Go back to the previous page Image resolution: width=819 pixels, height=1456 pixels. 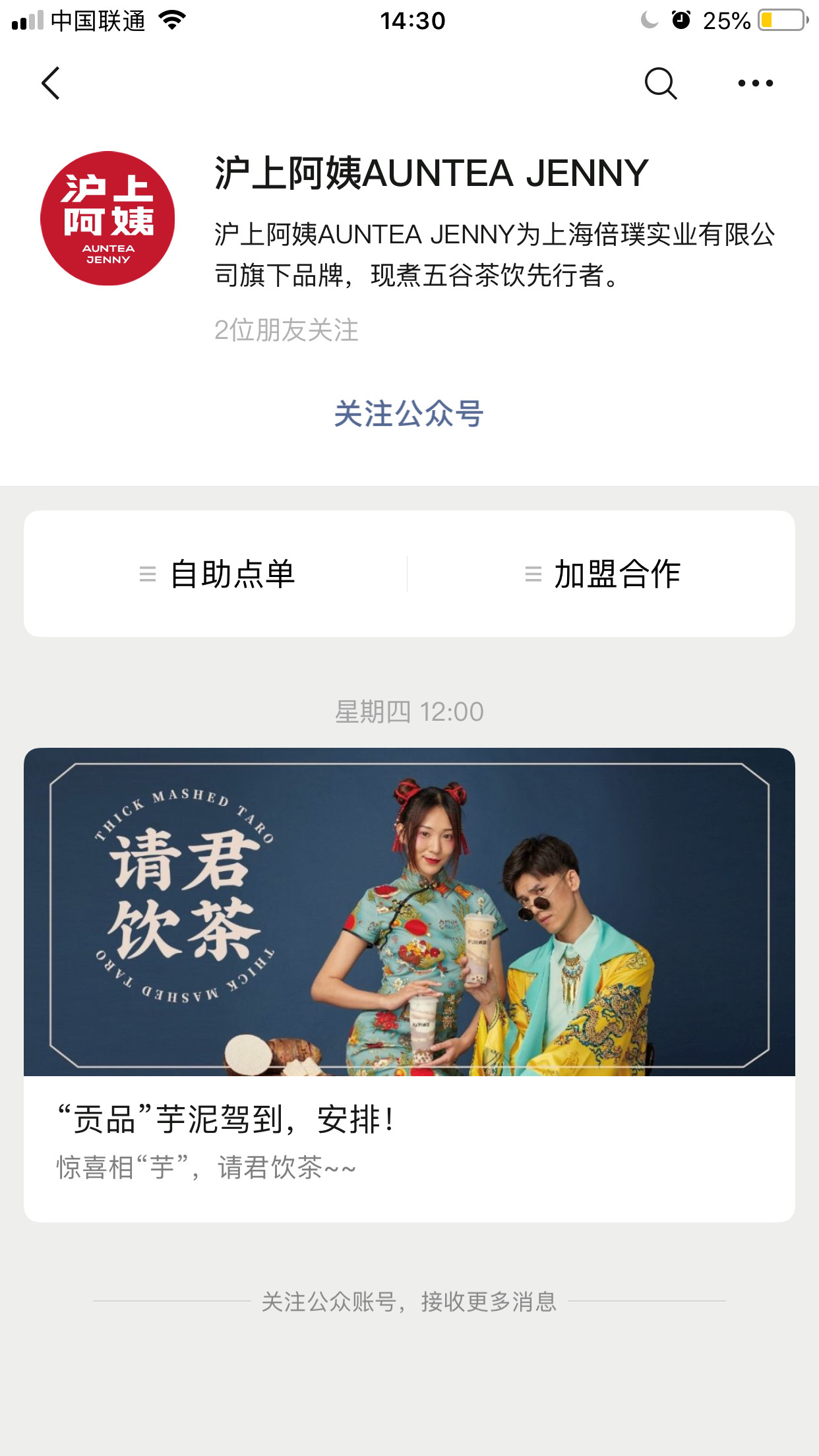point(51,83)
